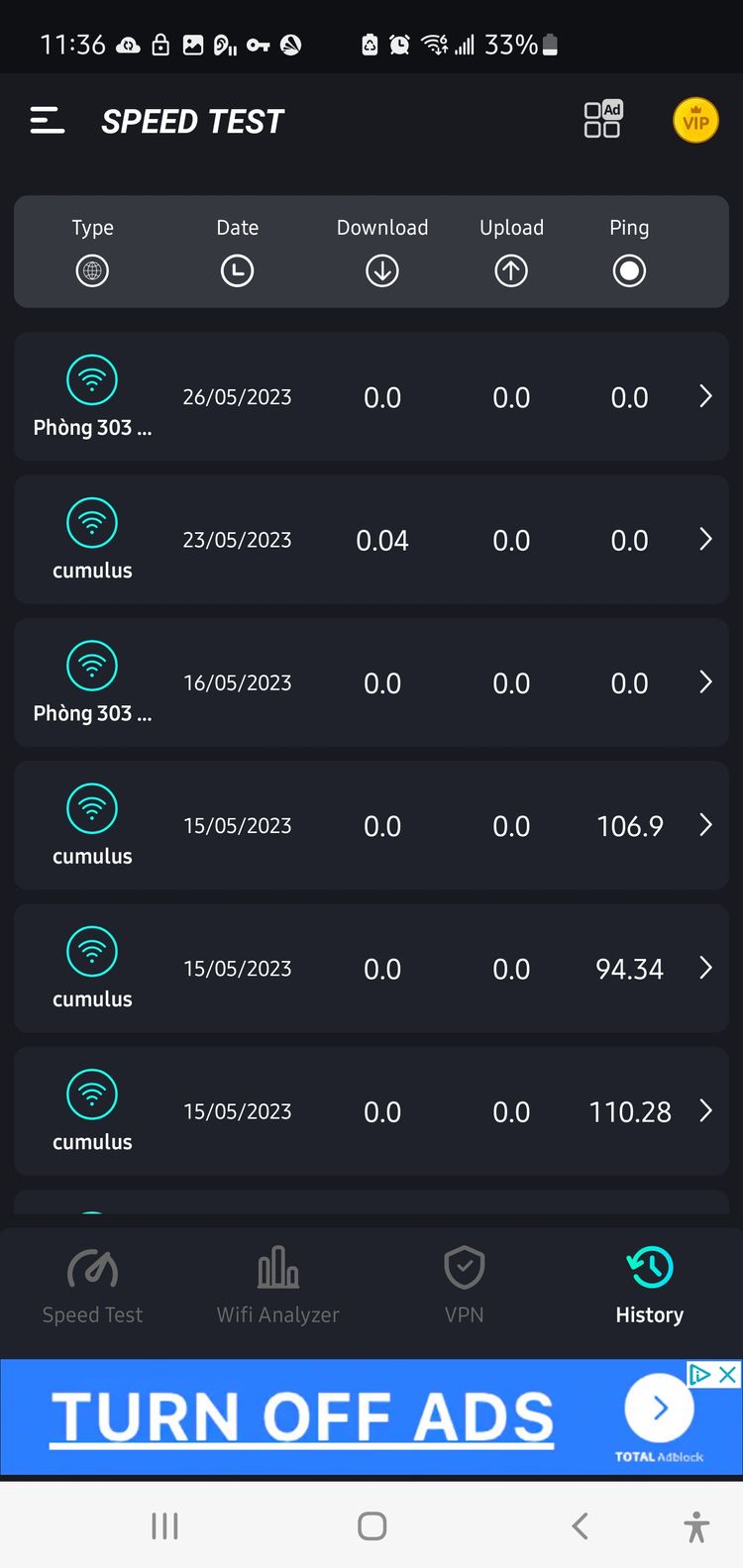Switch to the Wifi Analyzer tab
Image resolution: width=743 pixels, height=1568 pixels.
coord(278,1286)
